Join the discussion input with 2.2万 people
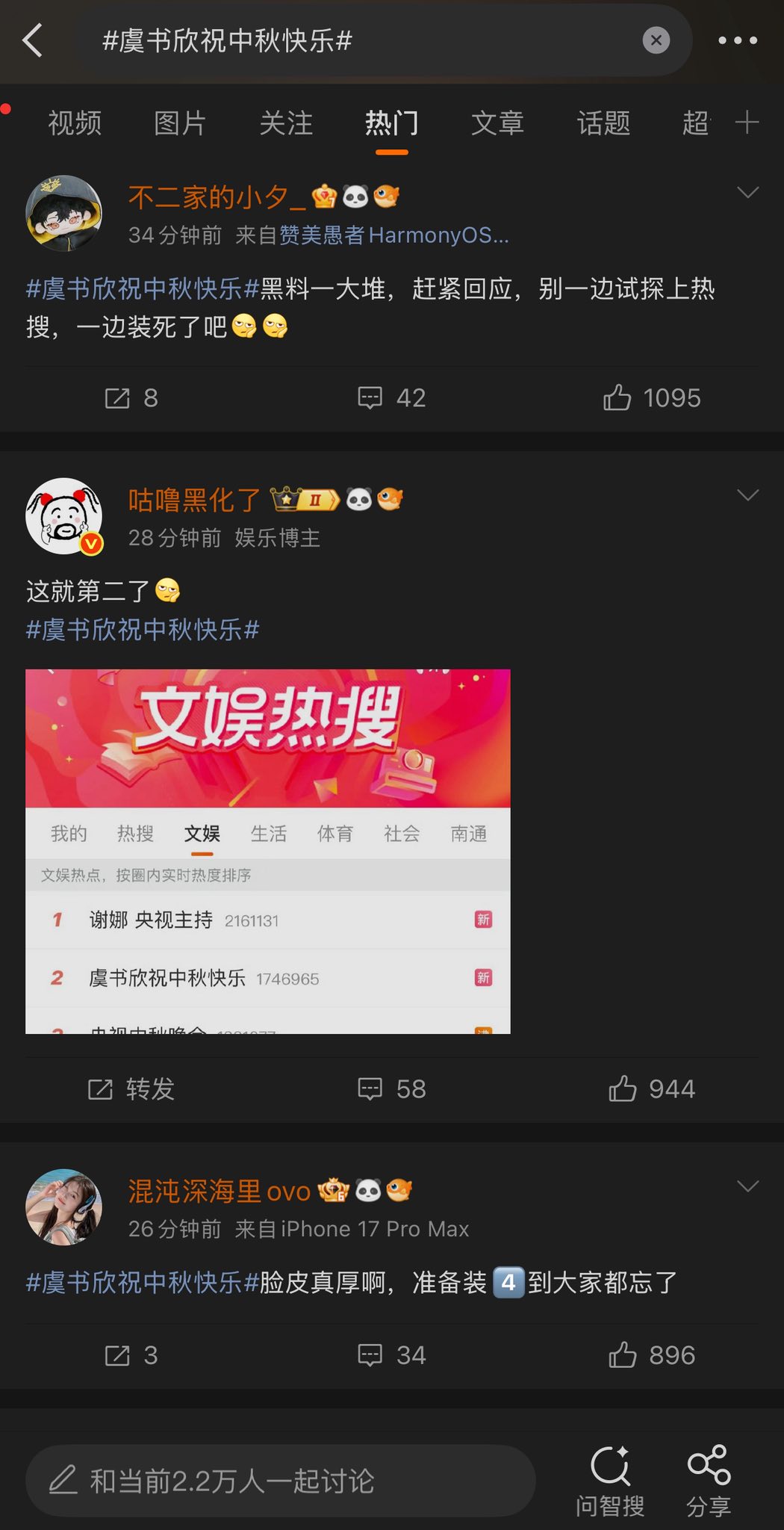This screenshot has width=784, height=1530. click(280, 1481)
